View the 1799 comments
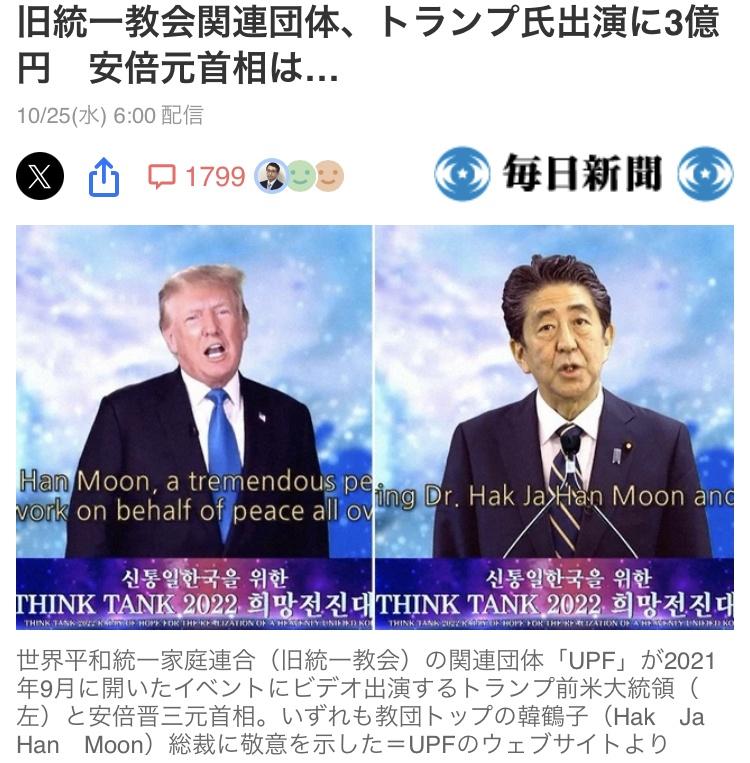This screenshot has height=763, width=750. click(197, 177)
